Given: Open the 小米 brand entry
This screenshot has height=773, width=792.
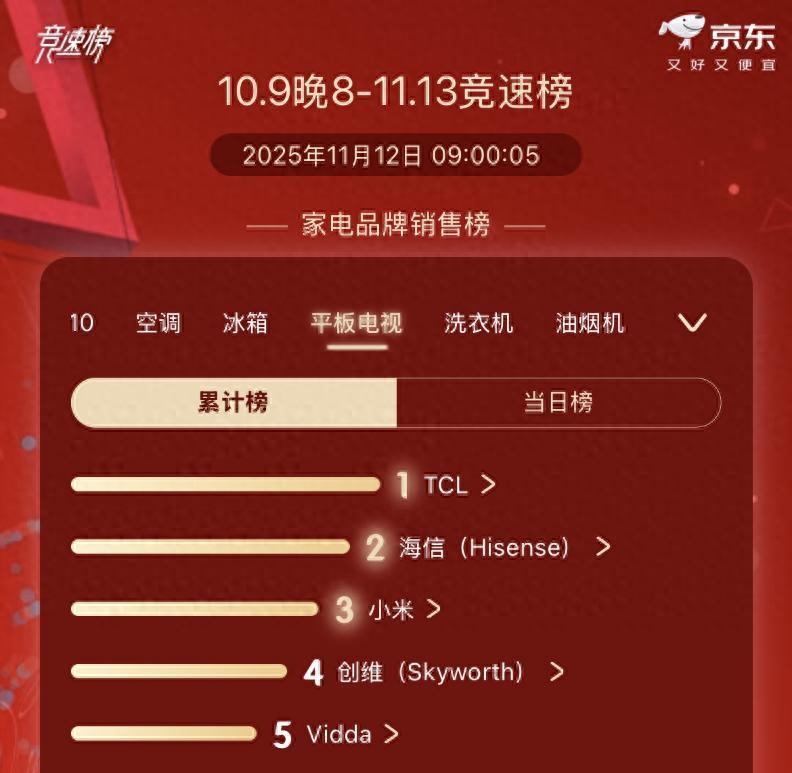Looking at the screenshot, I should pos(403,609).
